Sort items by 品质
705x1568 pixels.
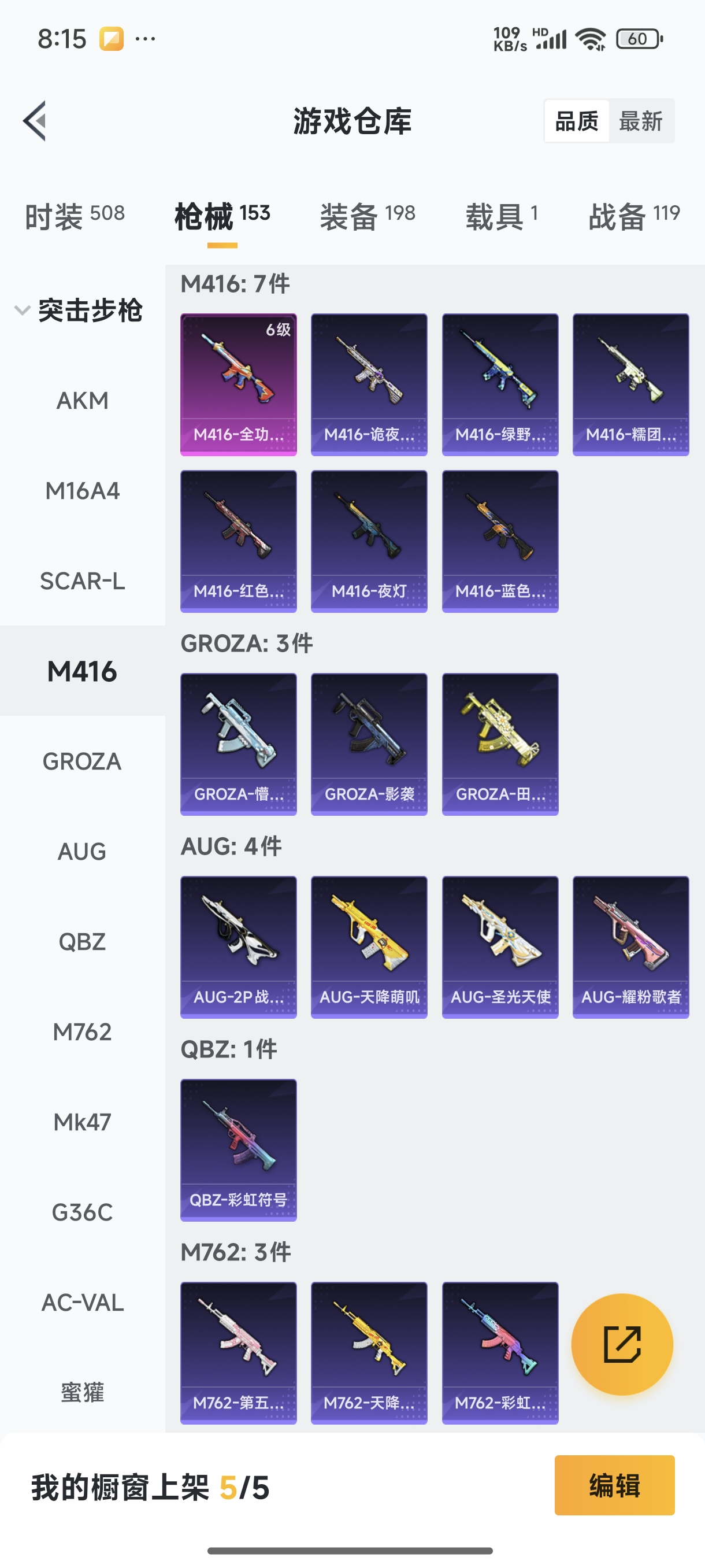577,121
